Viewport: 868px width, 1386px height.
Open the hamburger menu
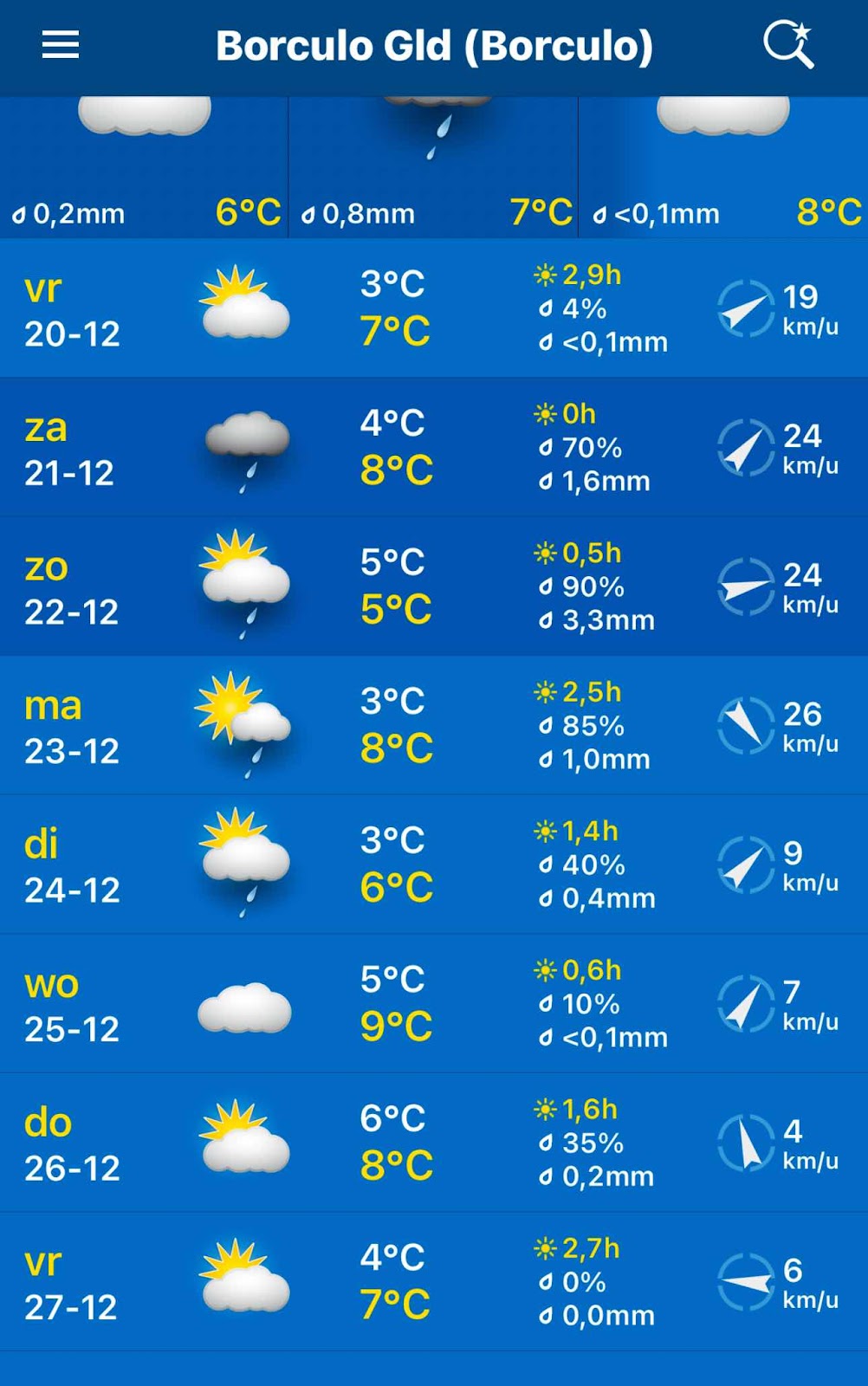click(61, 45)
